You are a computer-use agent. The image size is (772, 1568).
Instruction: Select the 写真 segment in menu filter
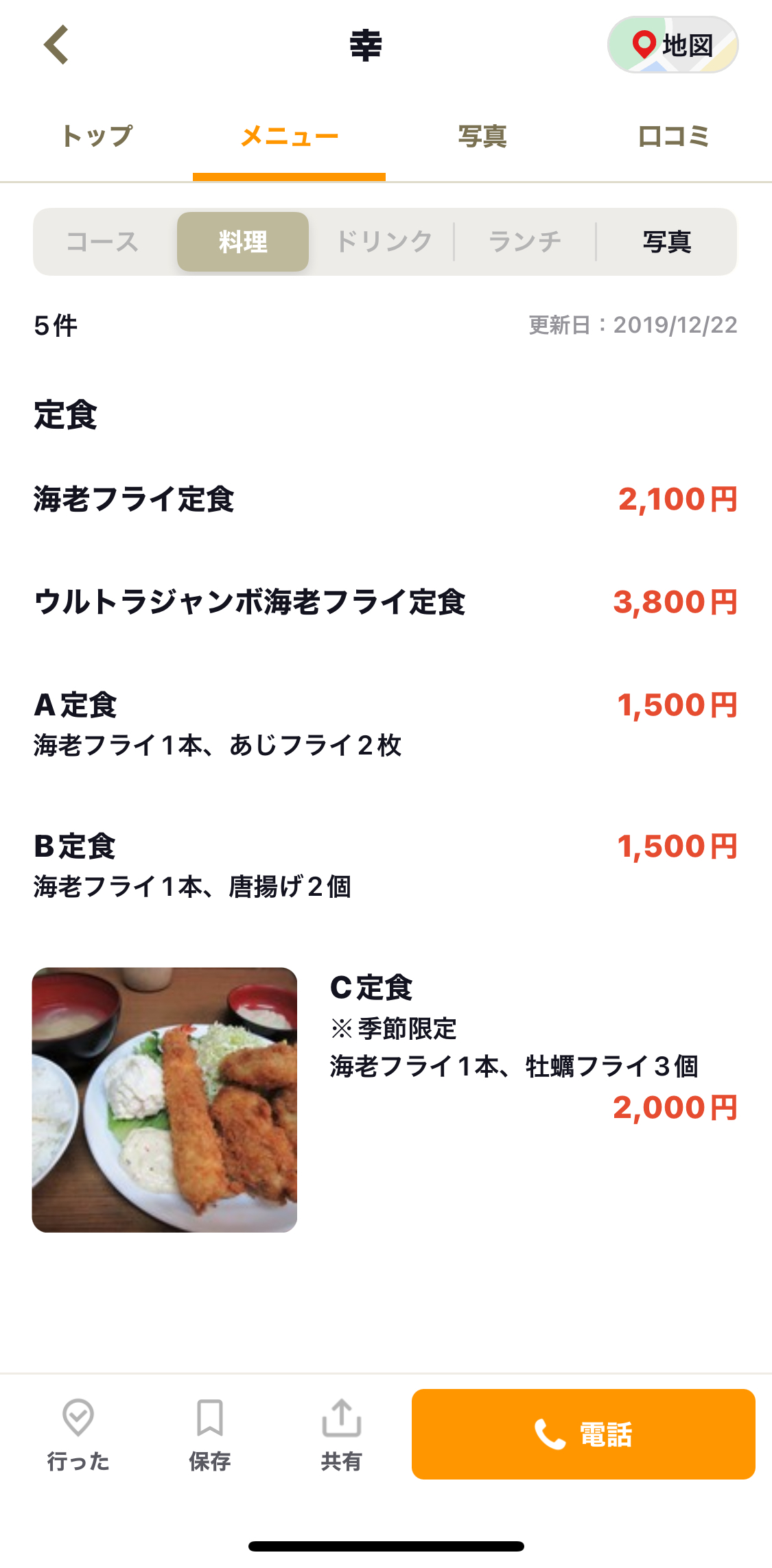coord(666,242)
